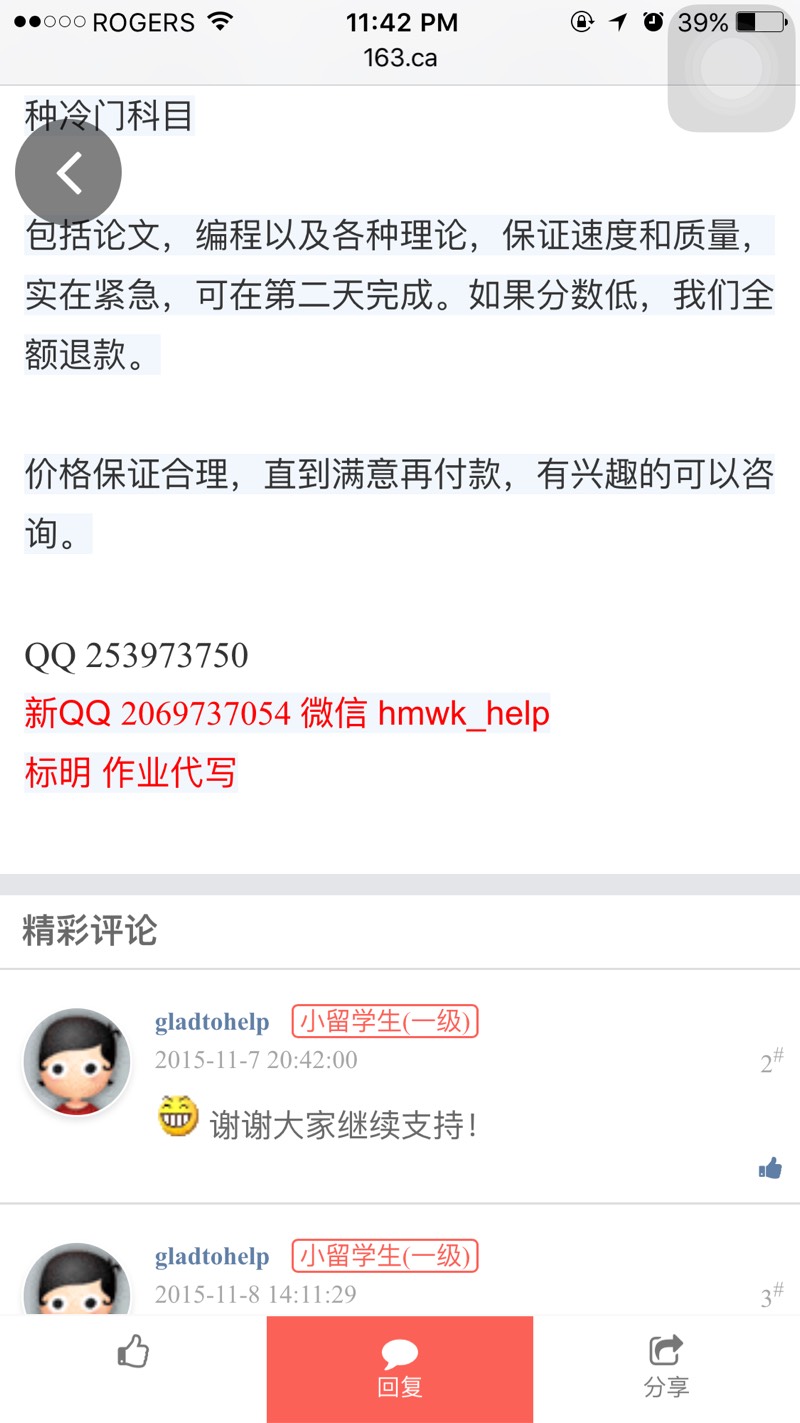Tap the 163.ca address bar

pos(400,58)
